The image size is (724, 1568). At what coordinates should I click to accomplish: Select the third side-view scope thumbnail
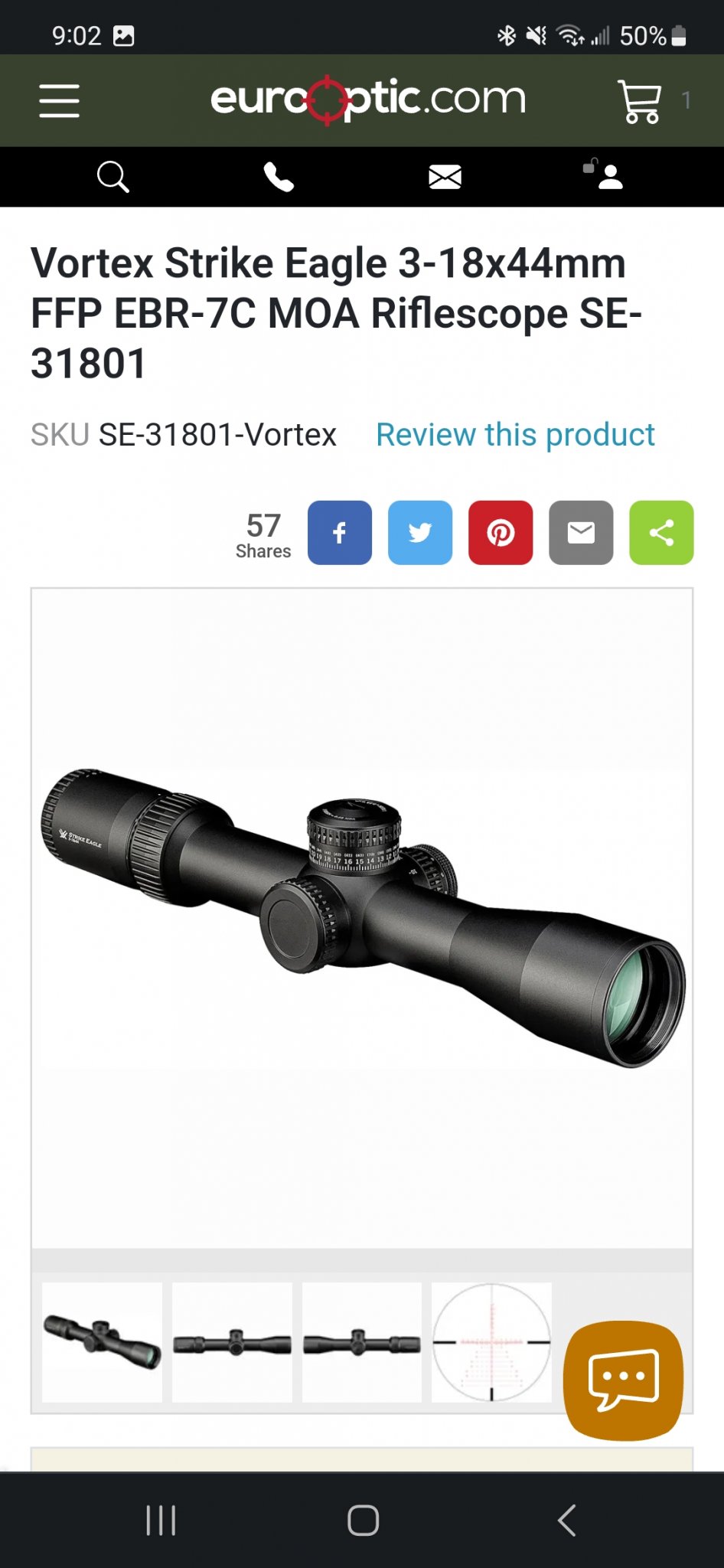click(x=362, y=1342)
